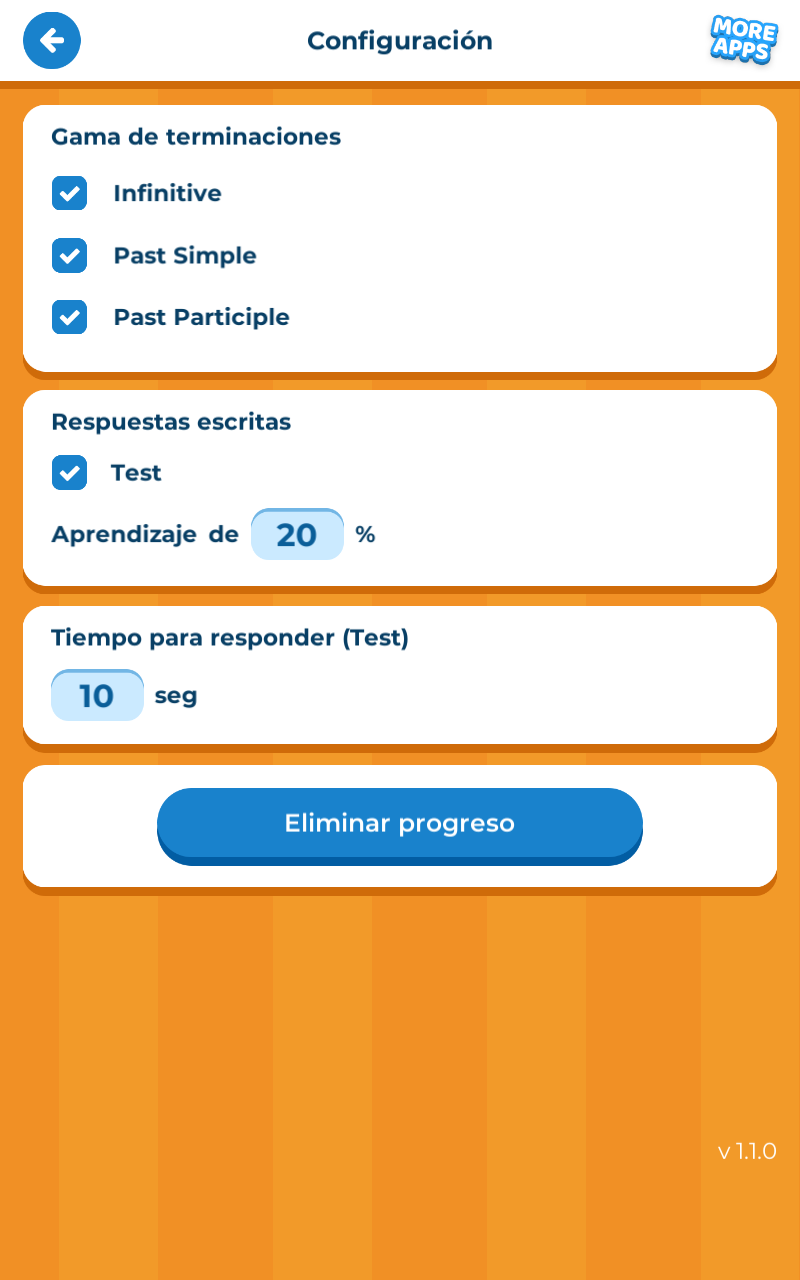Screen dimensions: 800x1280
Task: Change the response time seconds field
Action: coord(97,695)
